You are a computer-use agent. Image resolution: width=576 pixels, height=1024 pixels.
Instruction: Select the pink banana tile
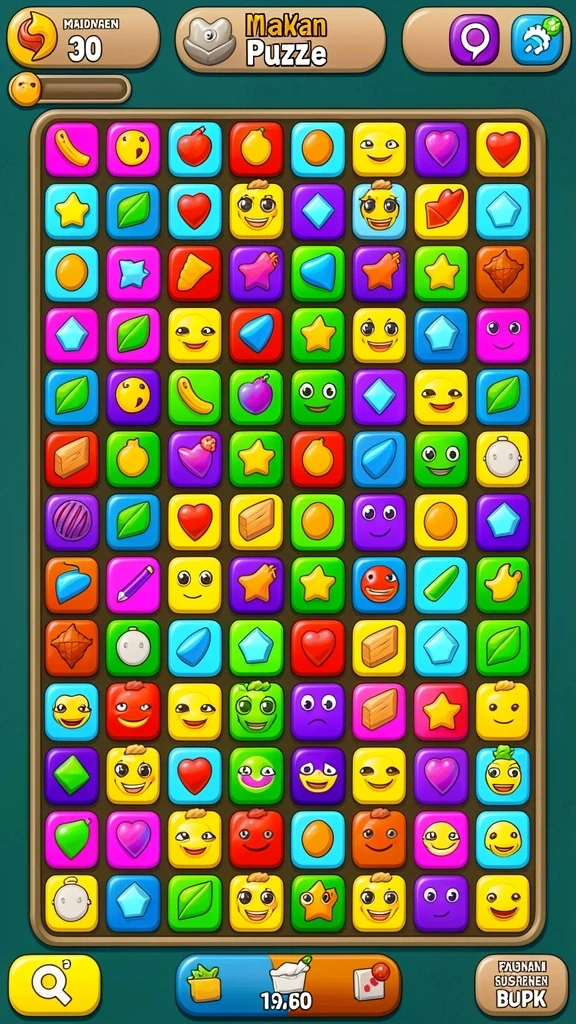point(72,149)
